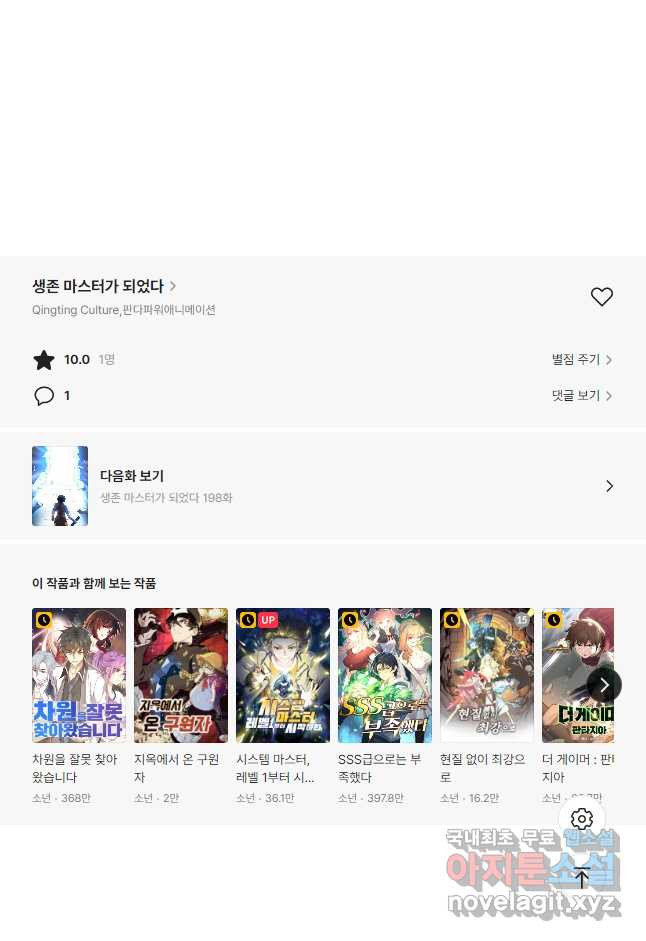Viewport: 646px width, 941px height.
Task: Like this webtoon with the heart icon
Action: [x=601, y=297]
